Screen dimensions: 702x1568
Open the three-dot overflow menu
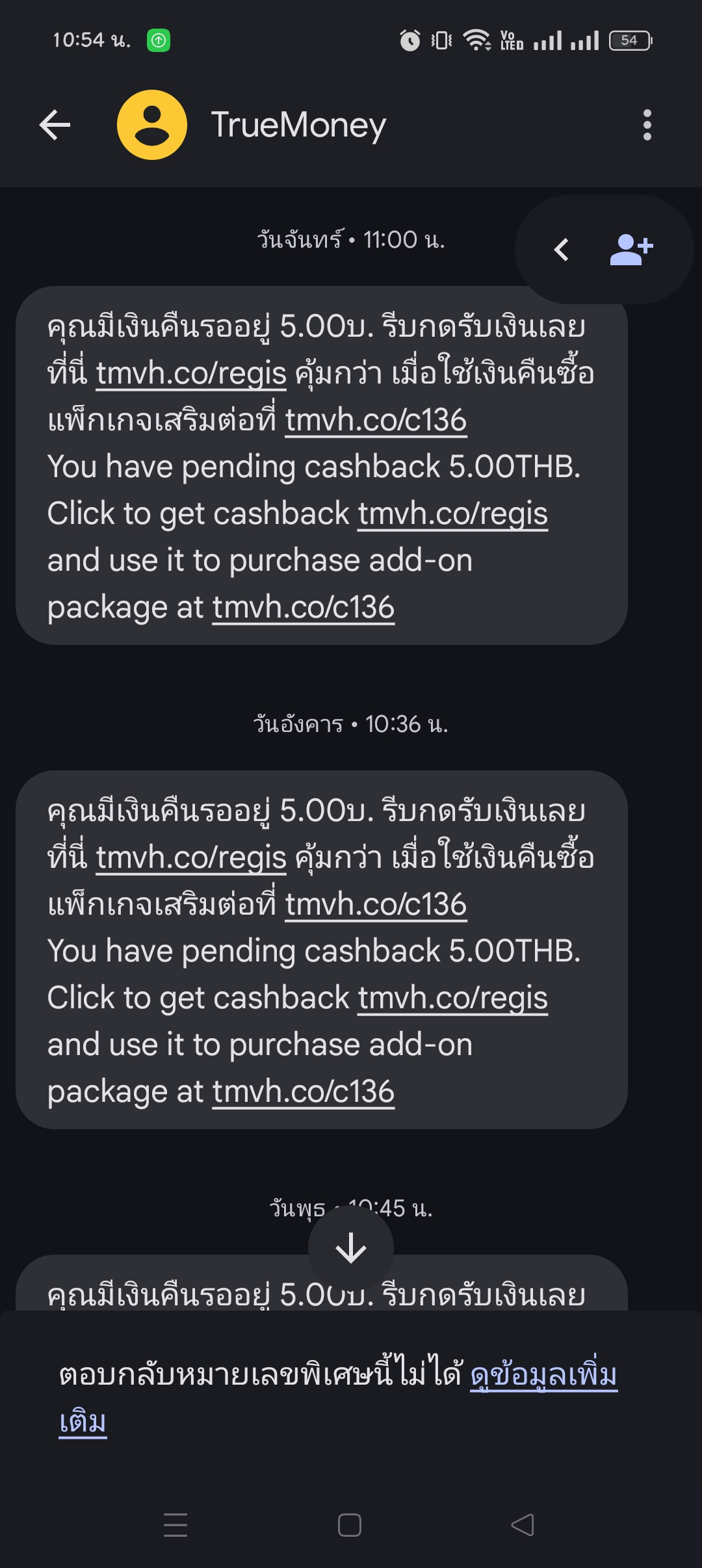[647, 125]
